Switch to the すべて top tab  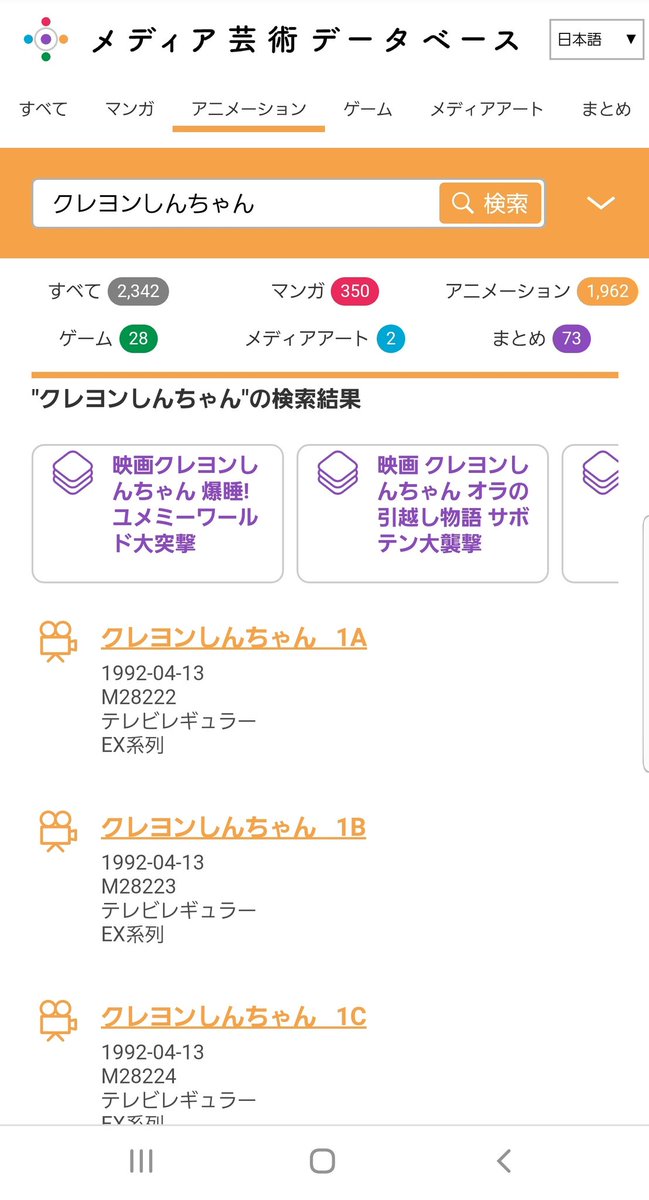coord(44,109)
